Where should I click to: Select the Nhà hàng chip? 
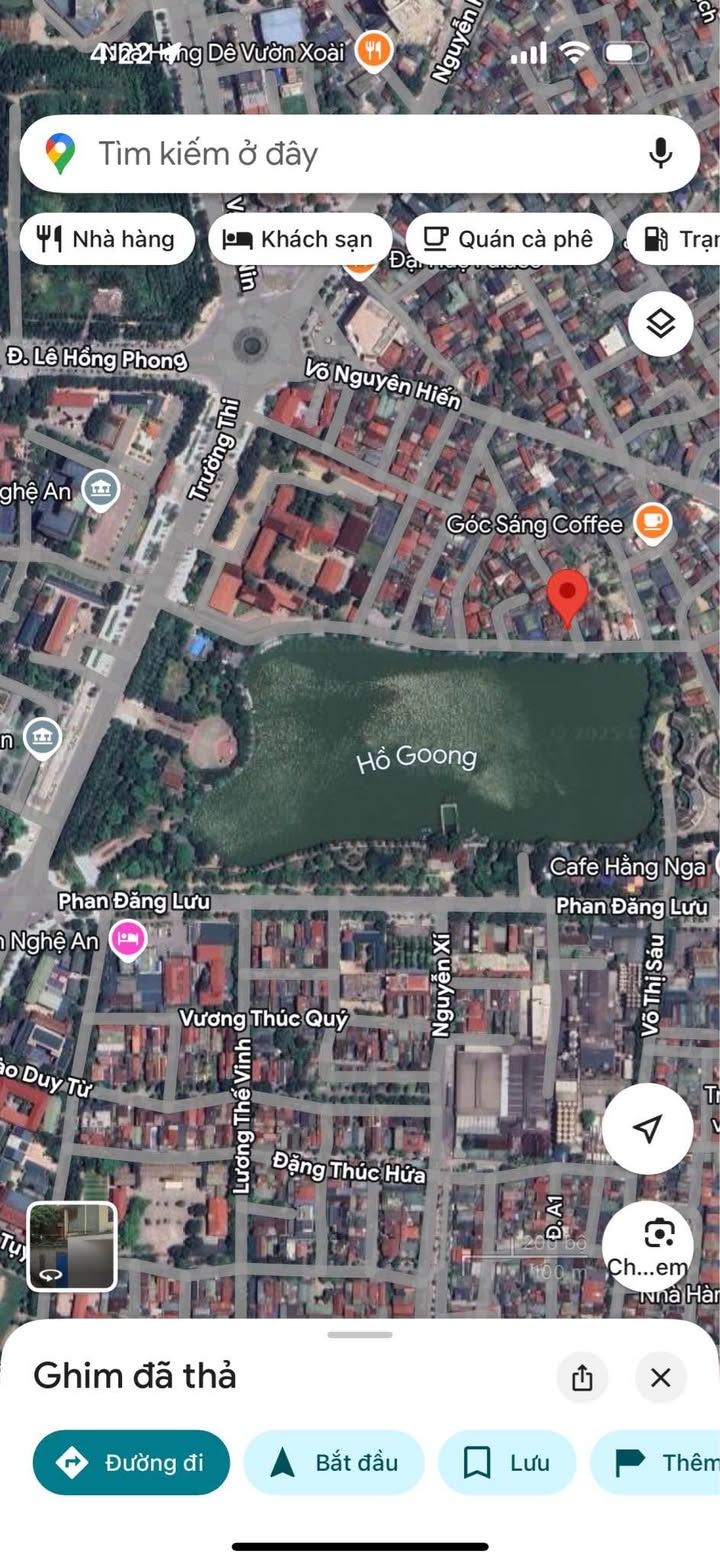[107, 239]
